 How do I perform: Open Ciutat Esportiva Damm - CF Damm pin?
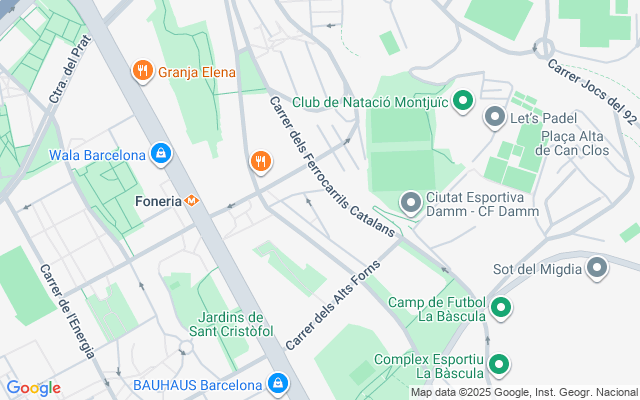(411, 203)
